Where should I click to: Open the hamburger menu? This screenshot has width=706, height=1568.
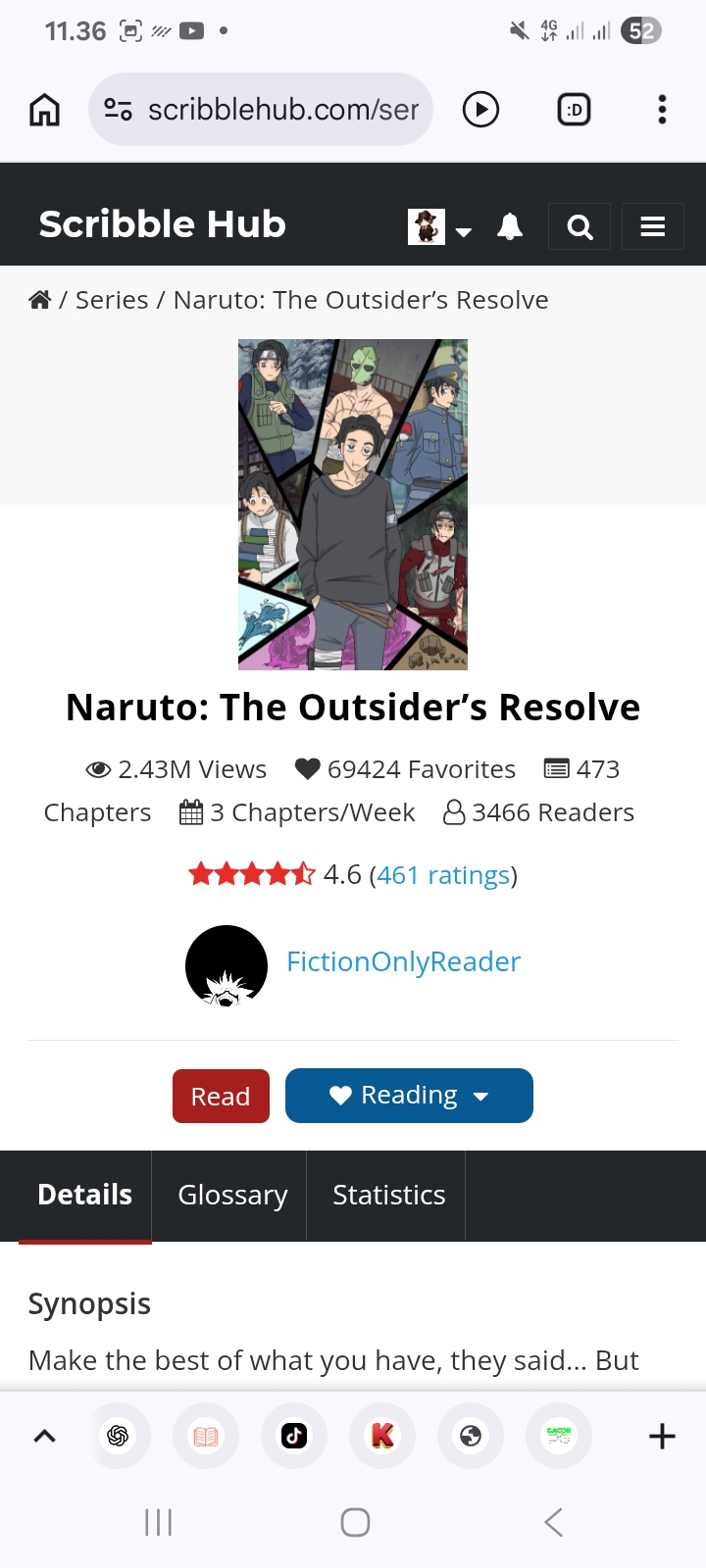653,227
